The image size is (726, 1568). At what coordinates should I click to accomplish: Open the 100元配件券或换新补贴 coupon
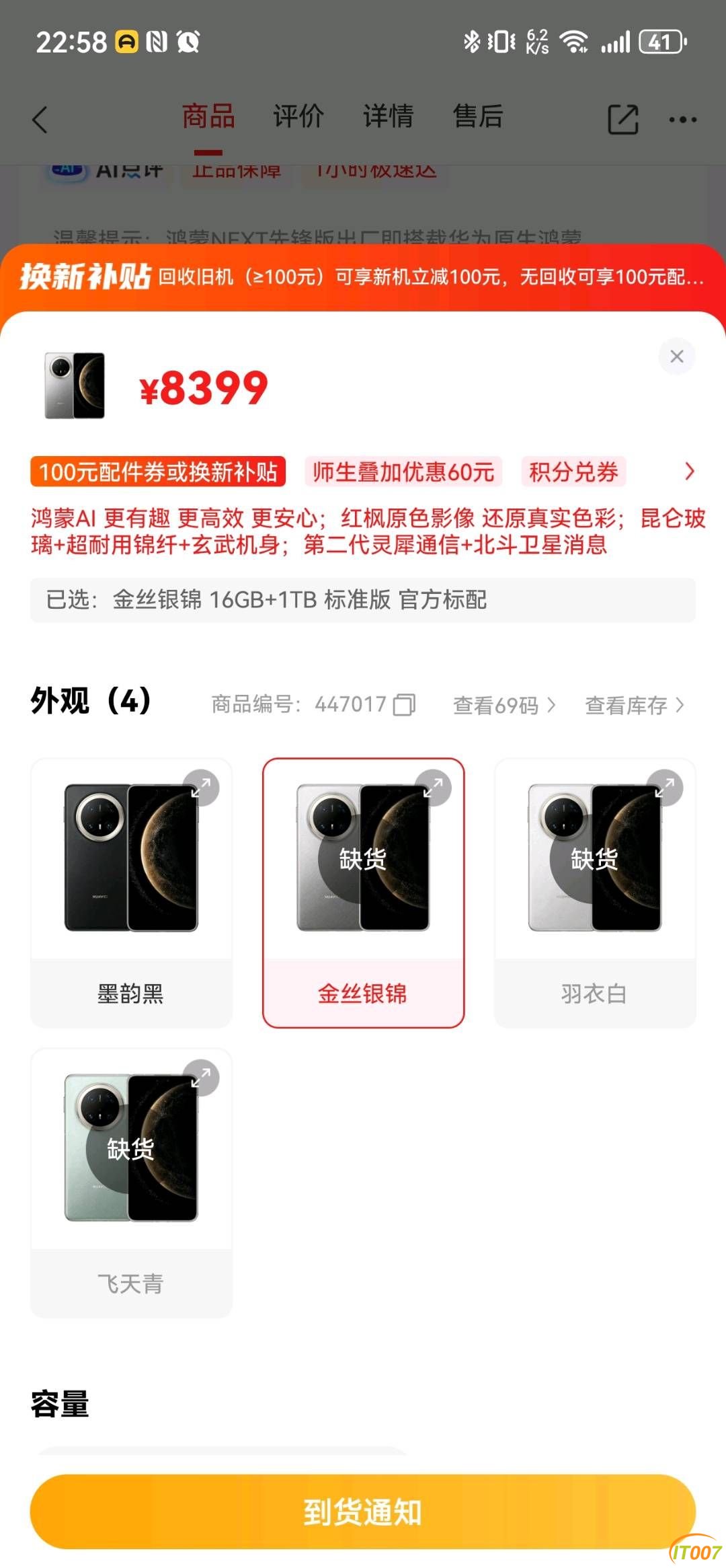(158, 472)
